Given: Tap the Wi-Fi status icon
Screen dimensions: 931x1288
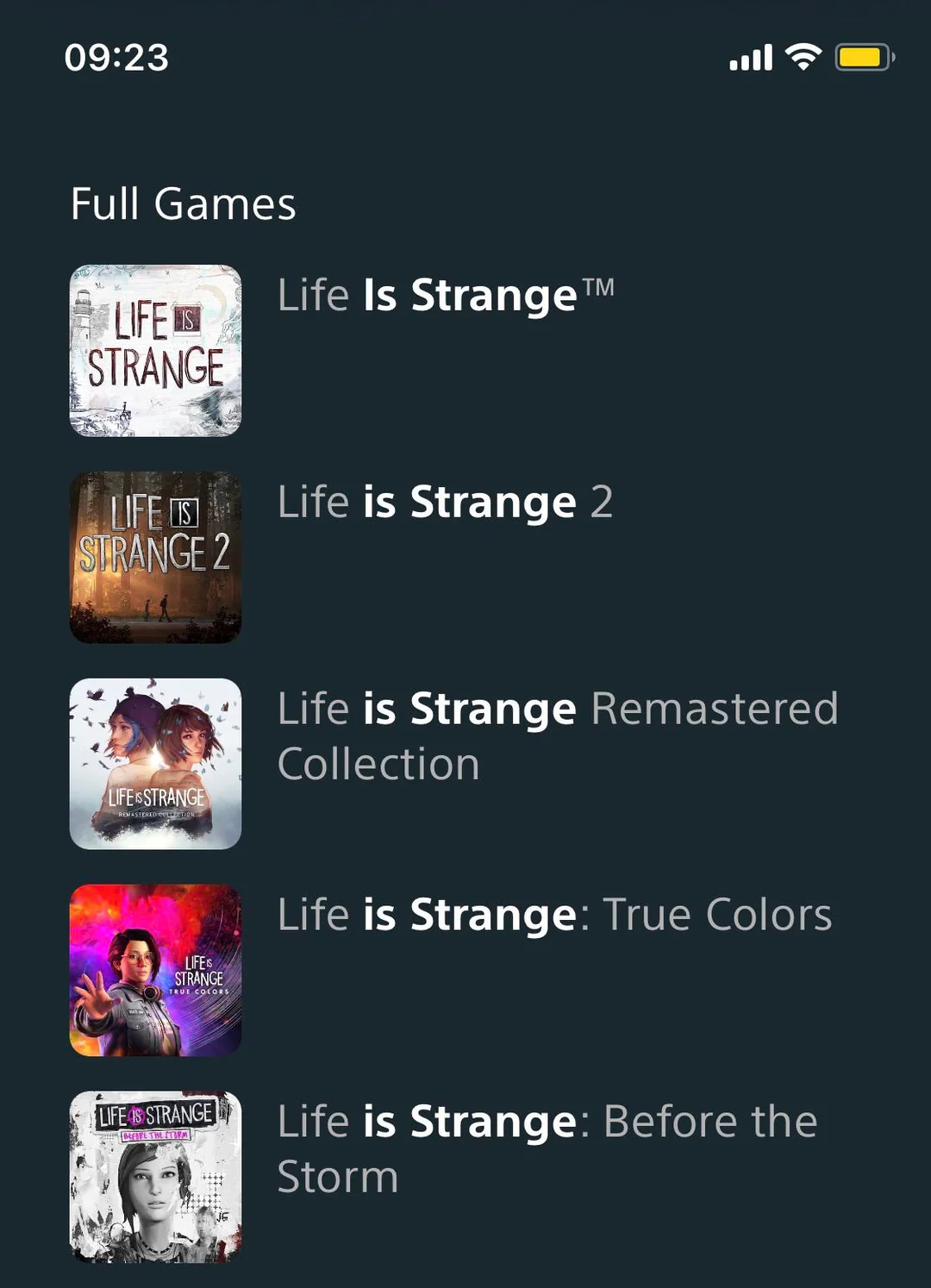Looking at the screenshot, I should (802, 57).
